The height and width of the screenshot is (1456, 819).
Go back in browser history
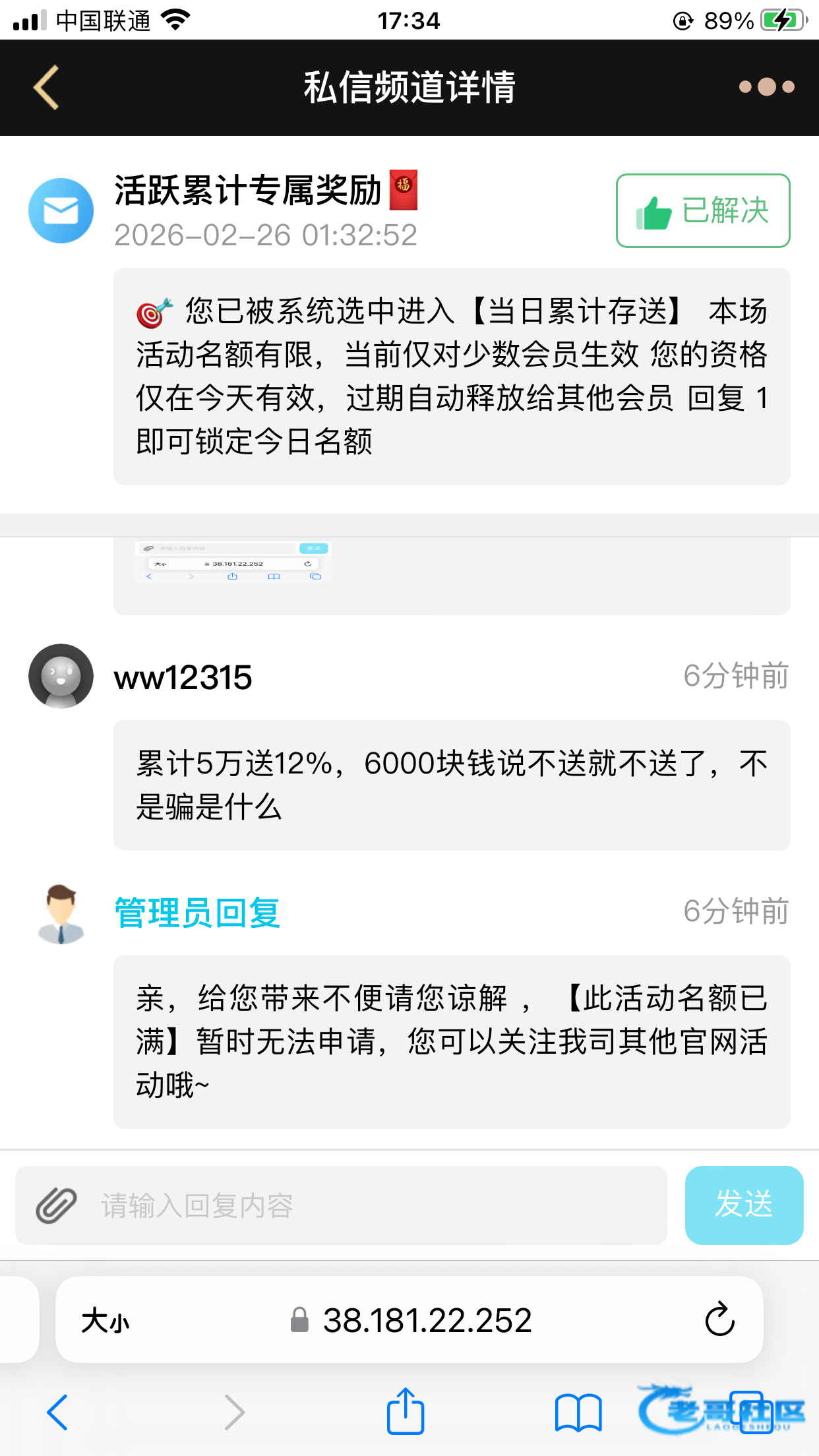pyautogui.click(x=58, y=1412)
